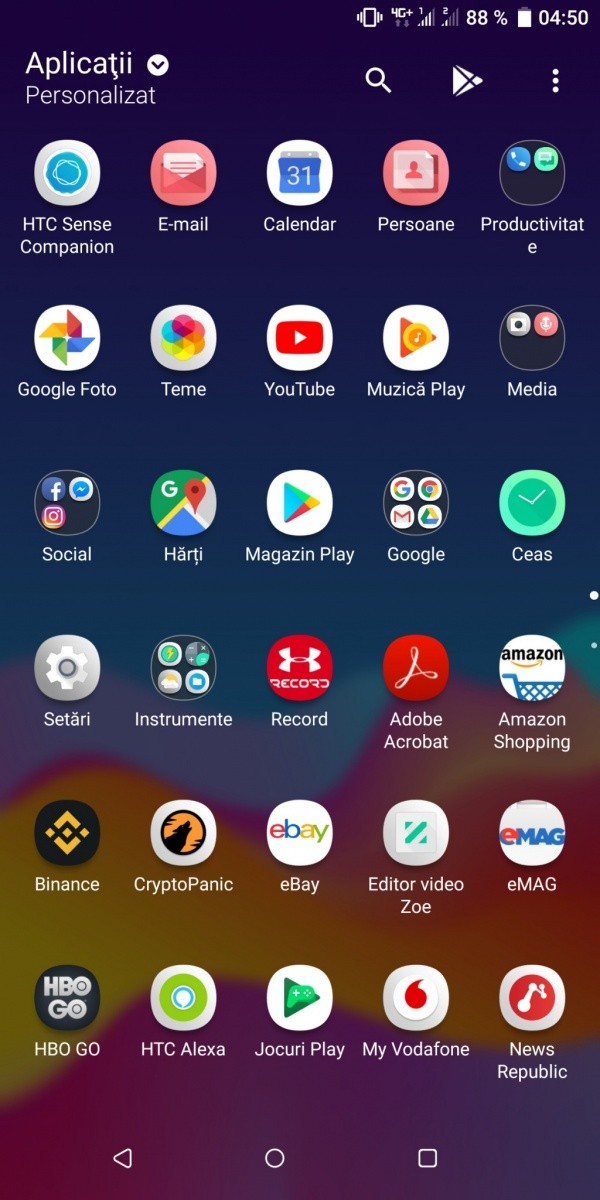Viewport: 600px width, 1200px height.
Task: Launch the eMAG app
Action: [x=532, y=833]
